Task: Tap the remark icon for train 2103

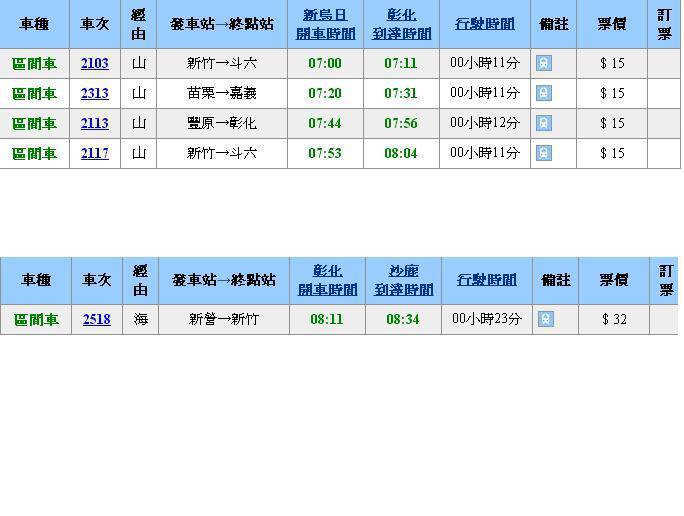Action: [543, 63]
